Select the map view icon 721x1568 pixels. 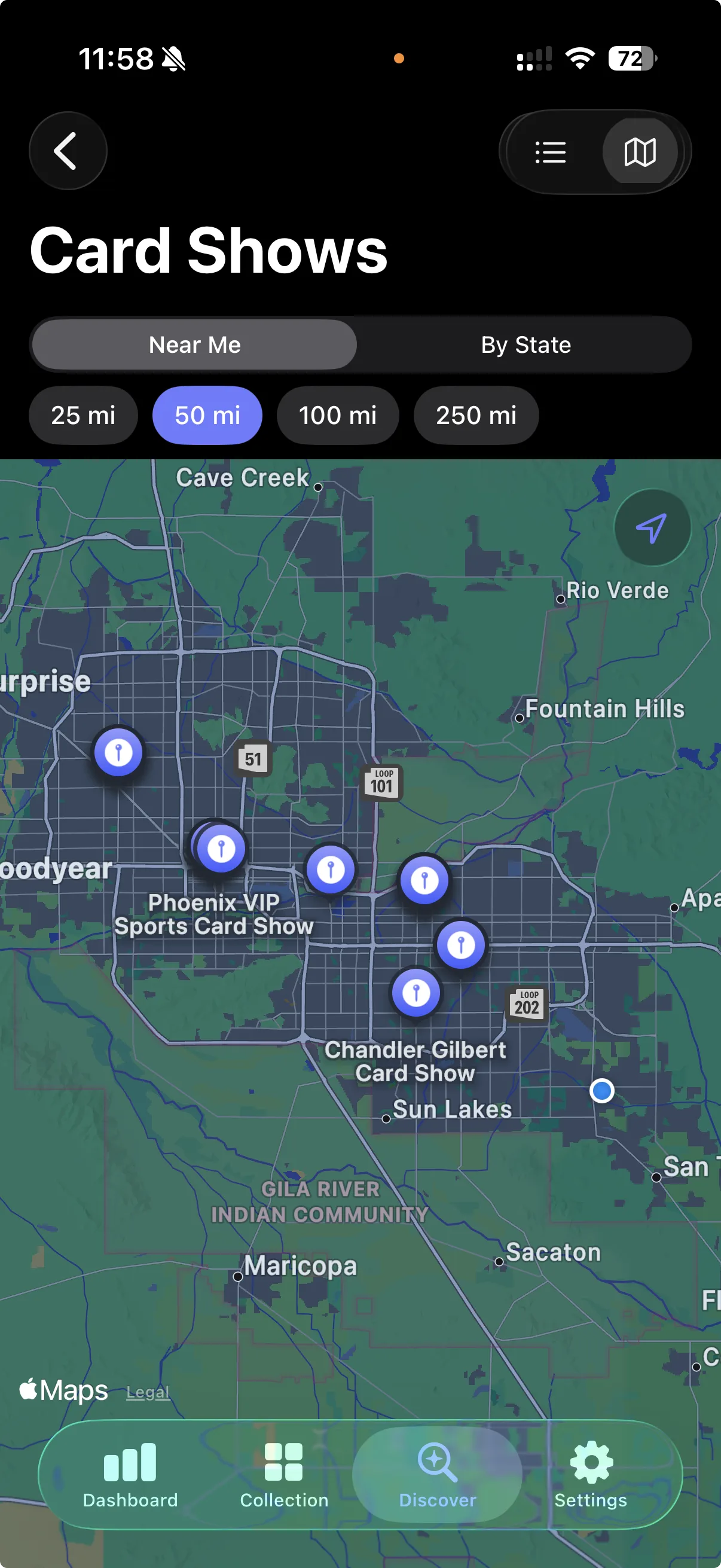click(x=640, y=151)
